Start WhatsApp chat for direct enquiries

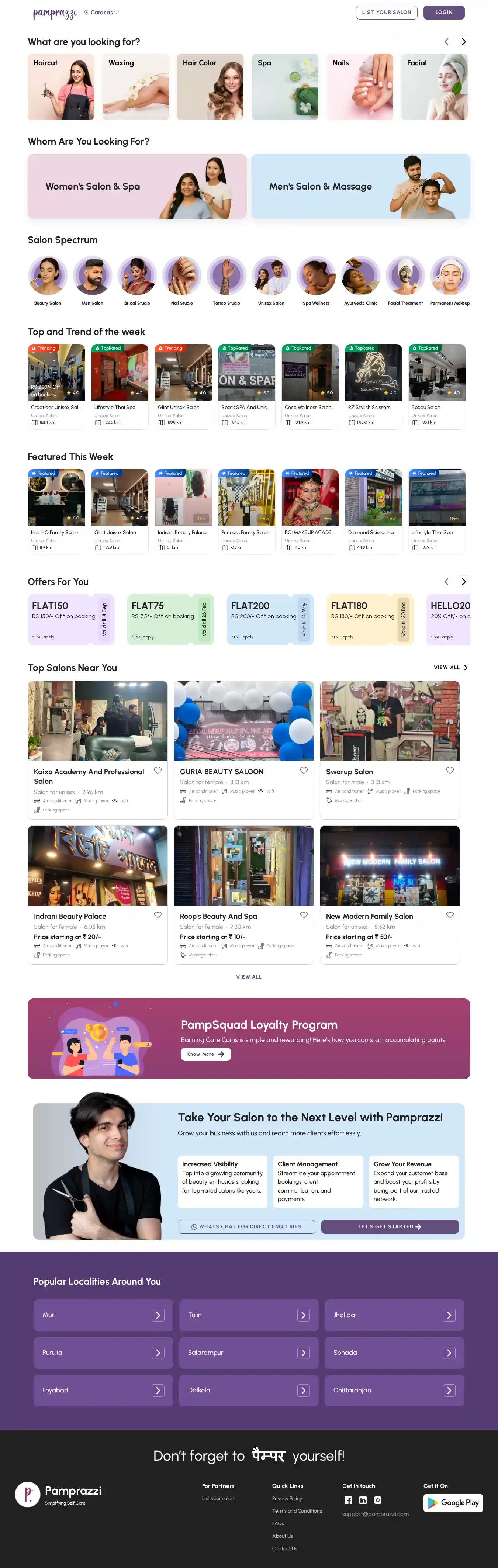click(246, 1226)
